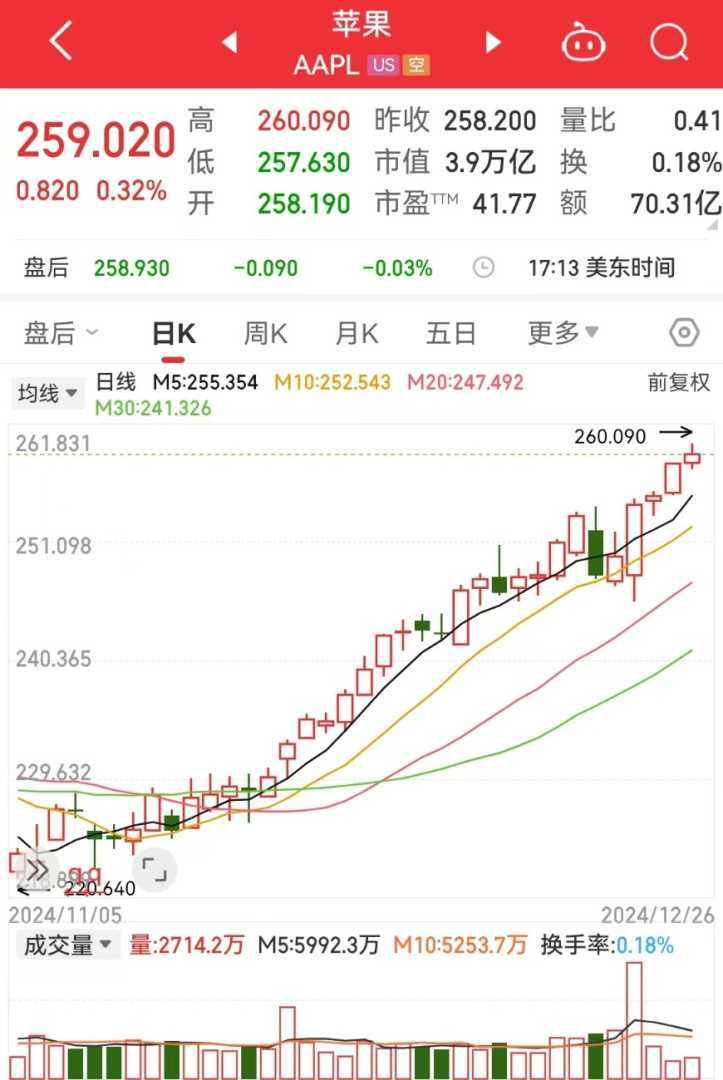Expand the chart to full screen
The image size is (723, 1080).
tap(153, 869)
